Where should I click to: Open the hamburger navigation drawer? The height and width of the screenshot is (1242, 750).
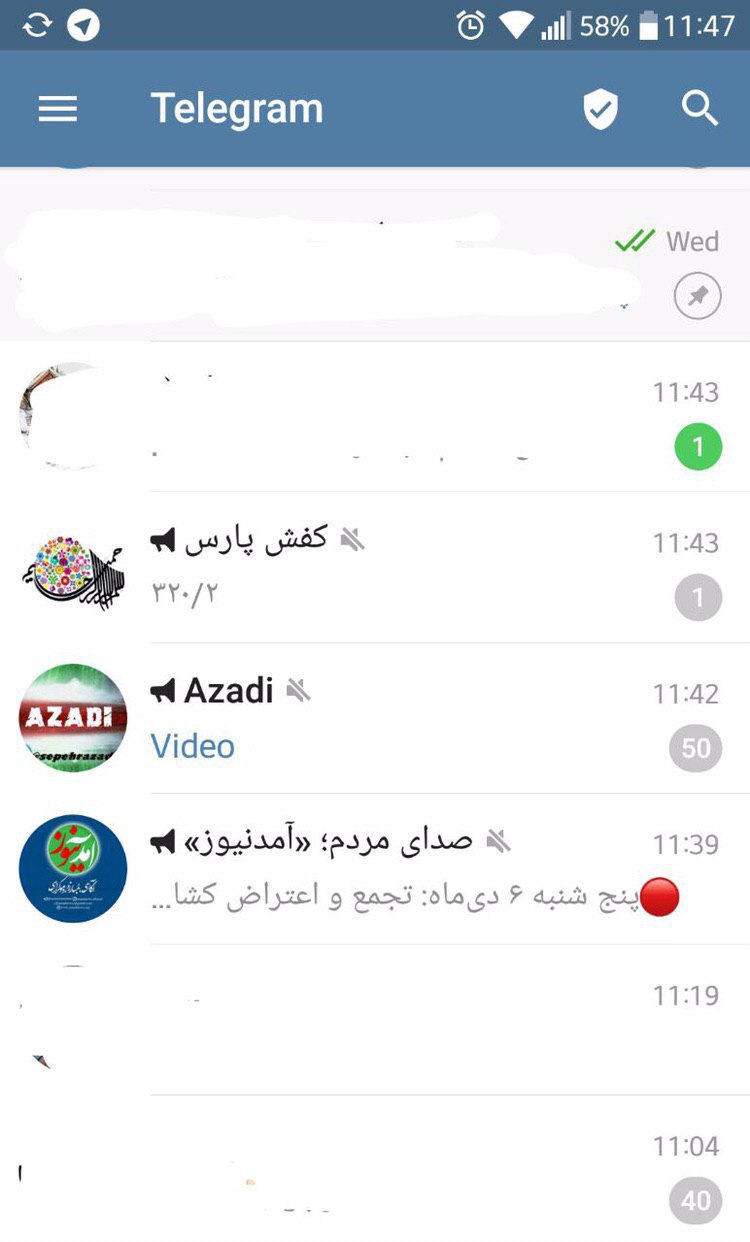(x=58, y=109)
